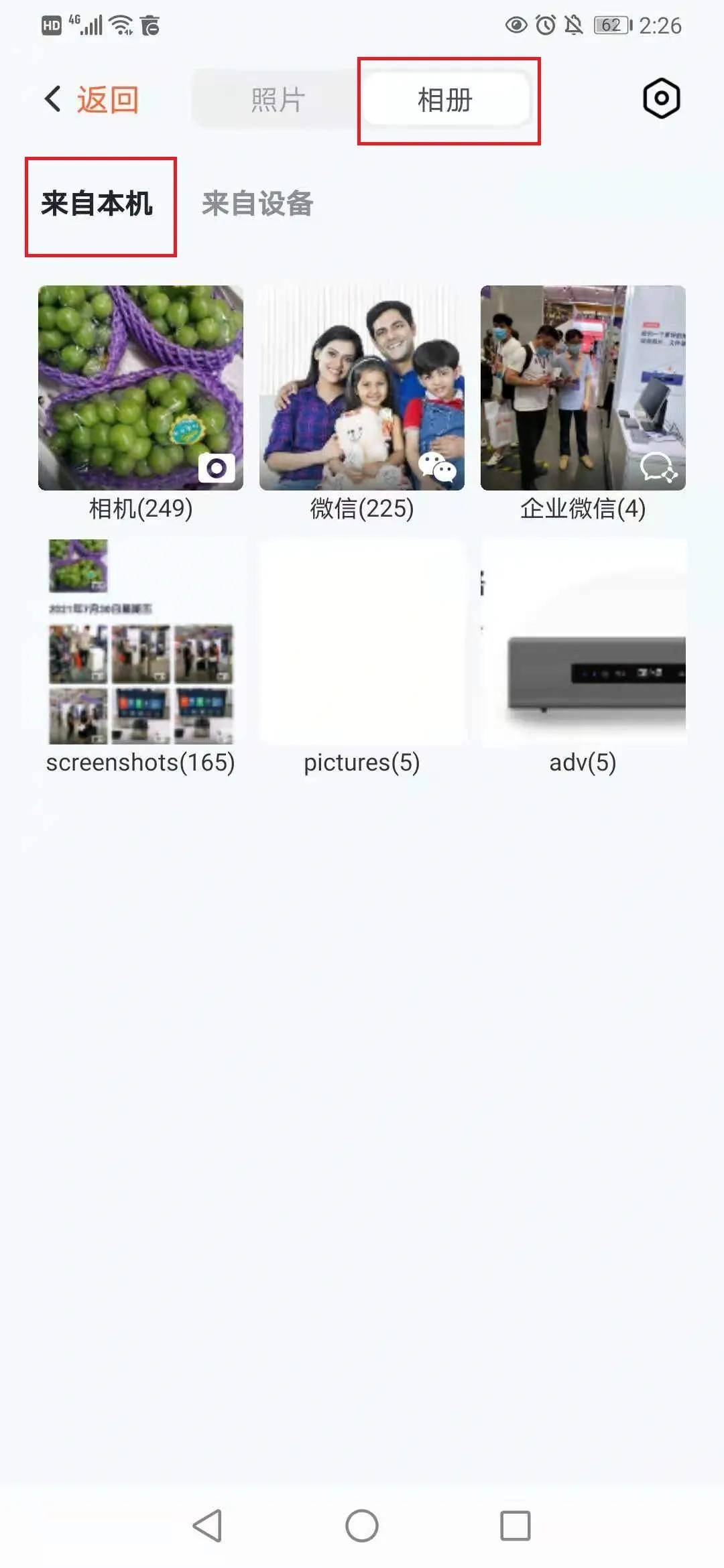Tap the system home button
The width and height of the screenshot is (724, 1568).
(362, 1526)
